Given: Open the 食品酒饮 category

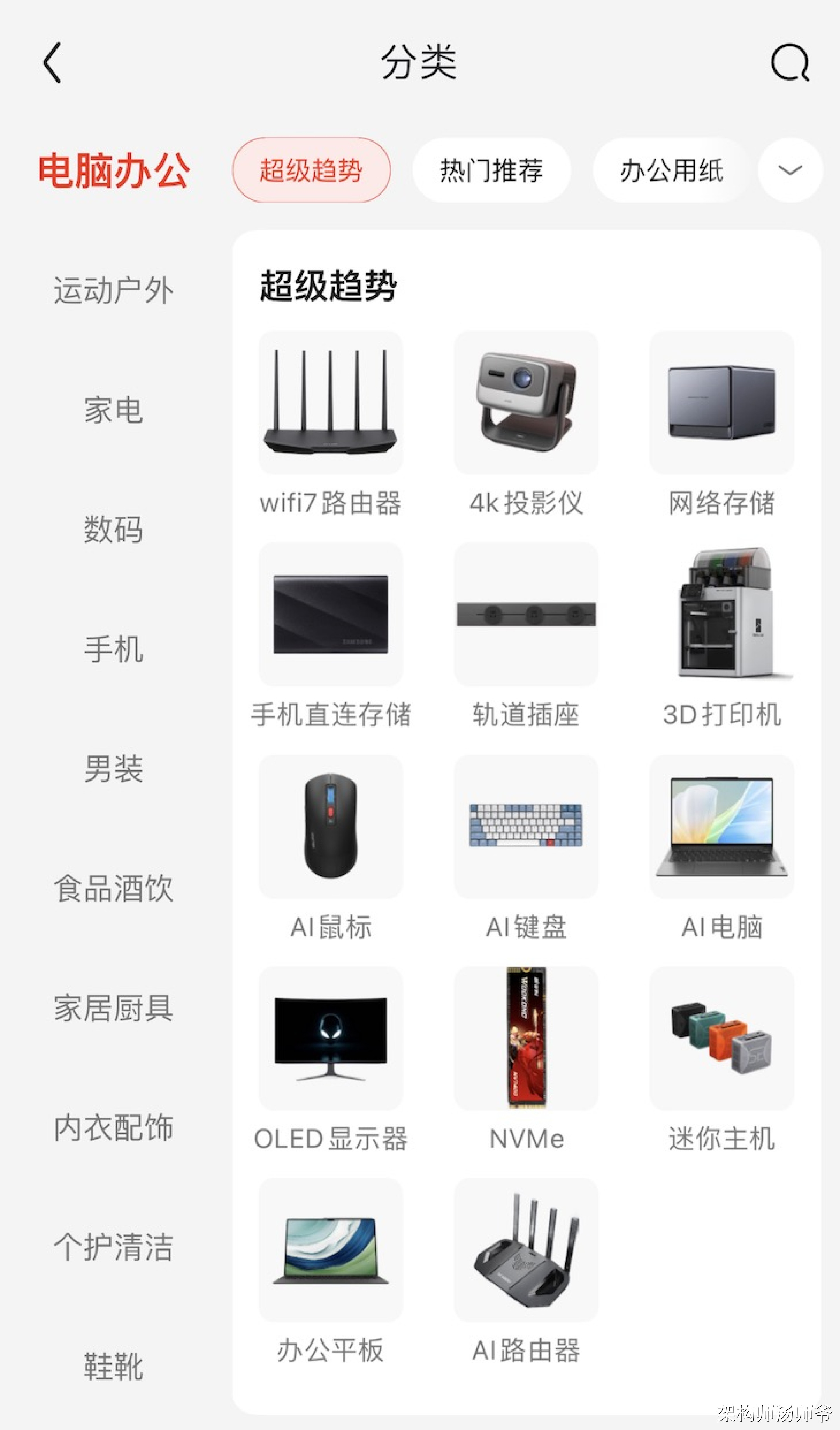Looking at the screenshot, I should 114,889.
